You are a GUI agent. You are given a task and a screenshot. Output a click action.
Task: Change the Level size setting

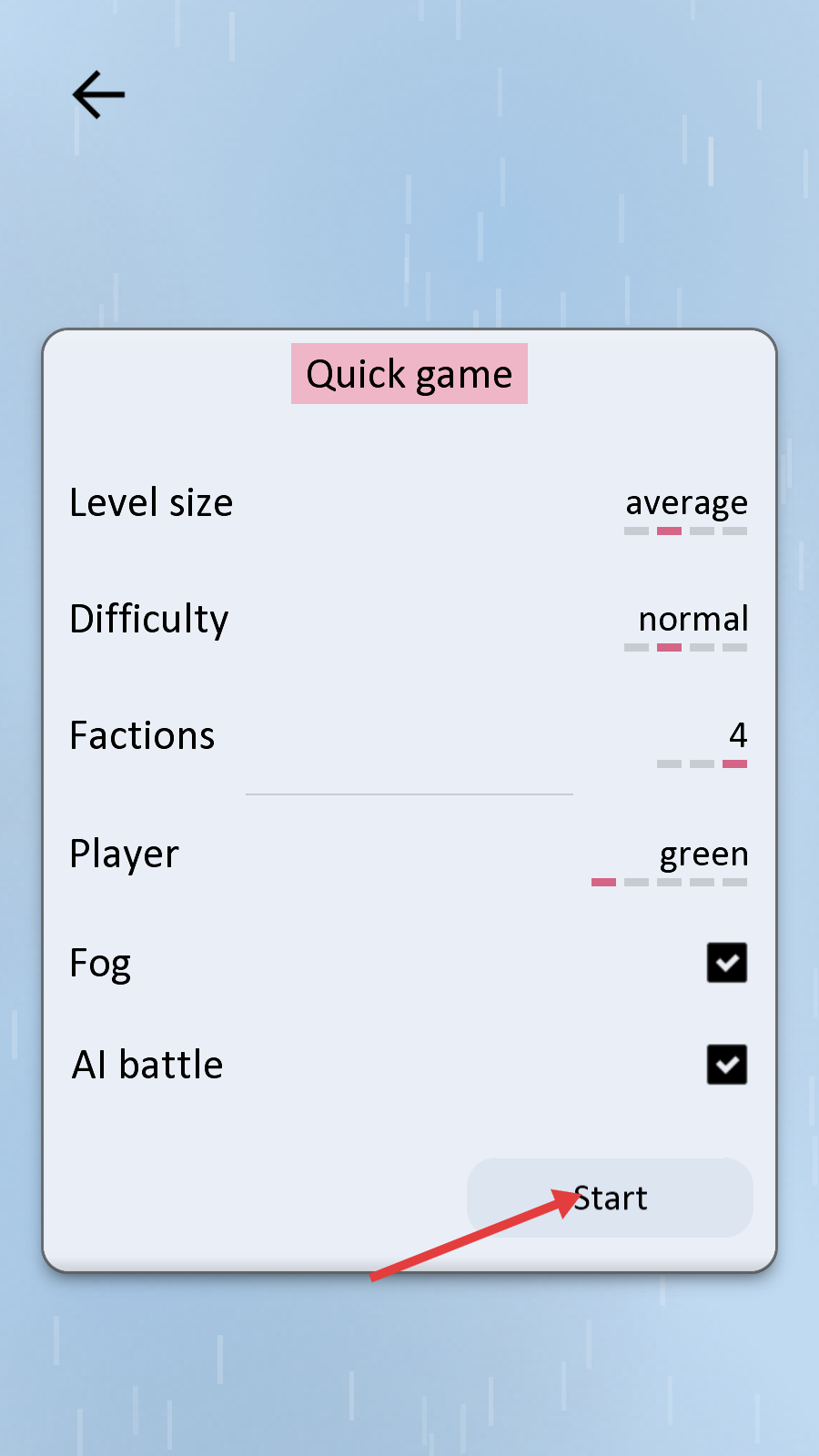coord(685,508)
